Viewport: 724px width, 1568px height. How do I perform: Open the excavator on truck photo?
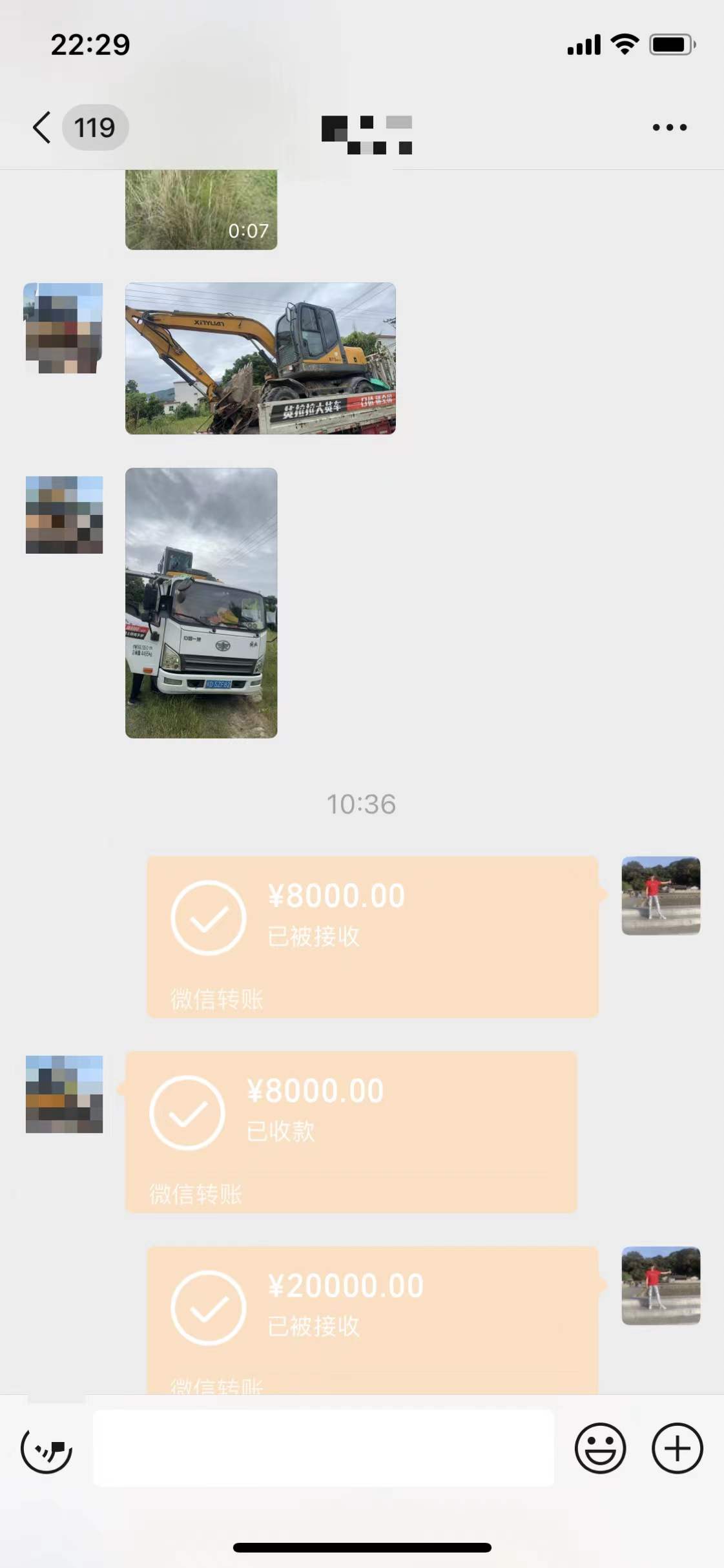click(260, 358)
